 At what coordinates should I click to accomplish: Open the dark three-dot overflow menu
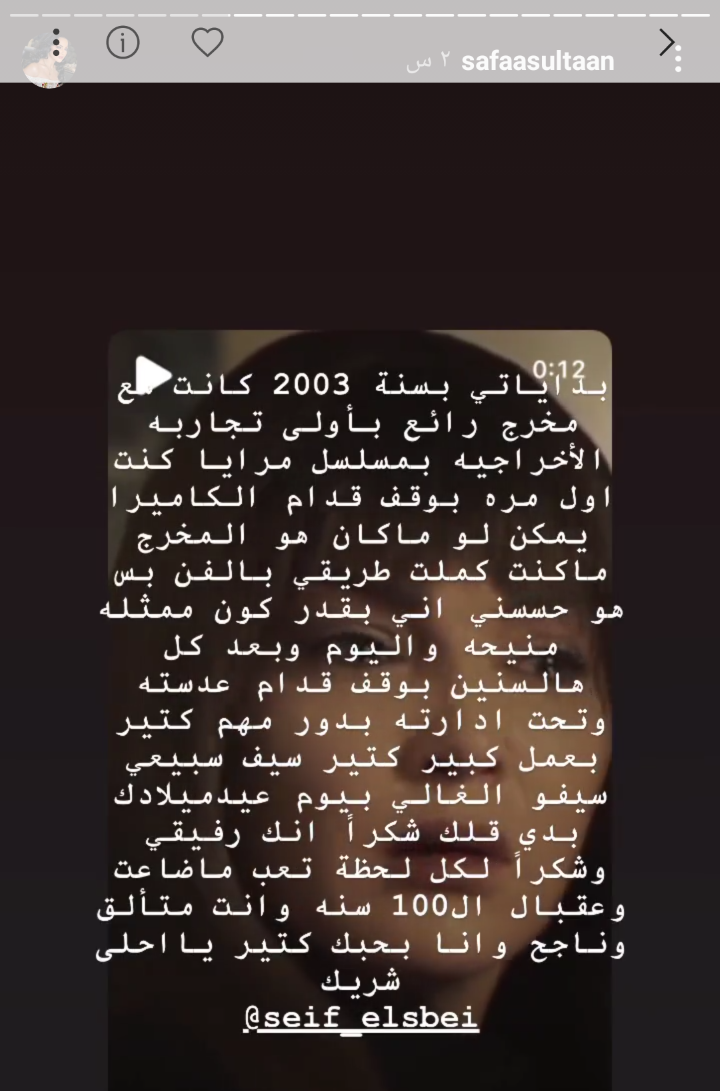[56, 45]
